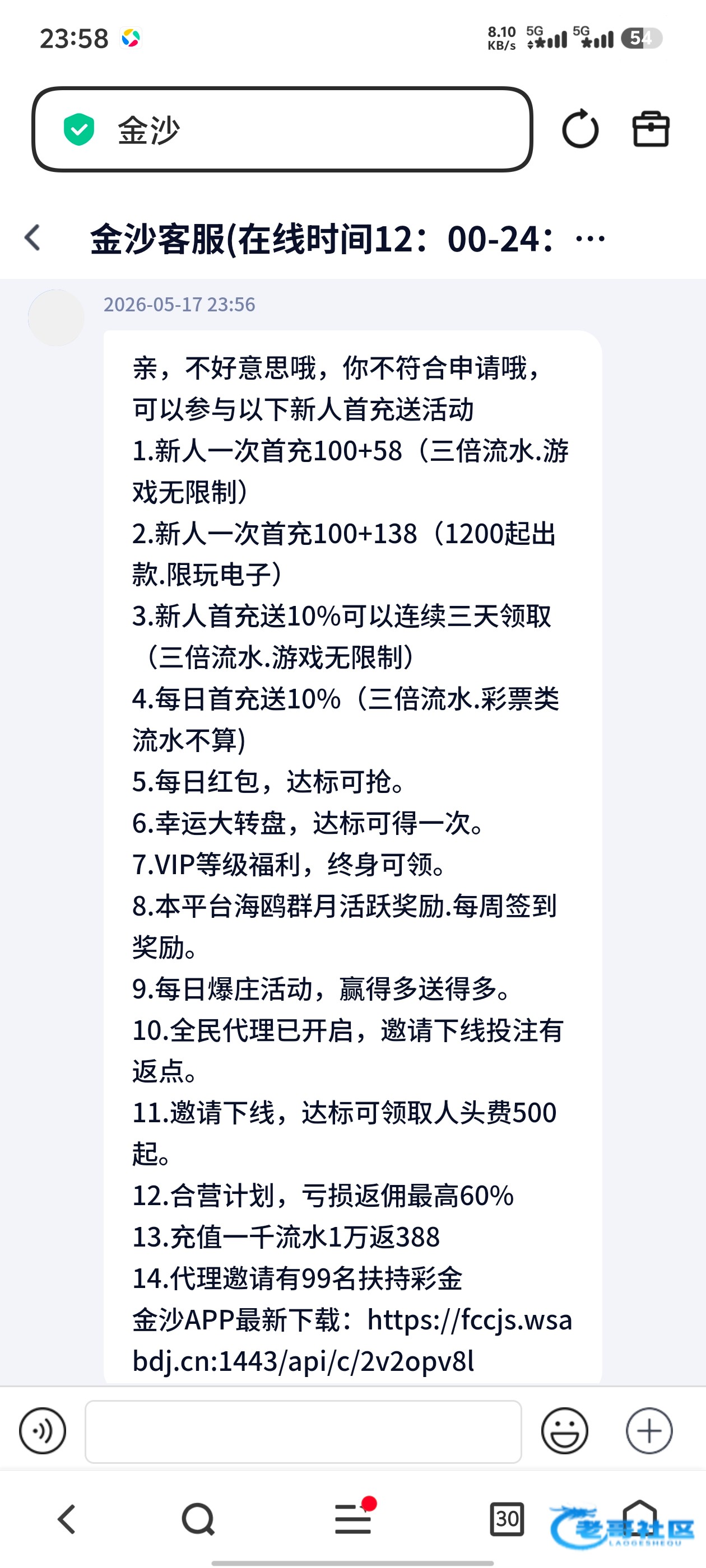The image size is (706, 1568).
Task: Go to the browser home page
Action: 640,1519
